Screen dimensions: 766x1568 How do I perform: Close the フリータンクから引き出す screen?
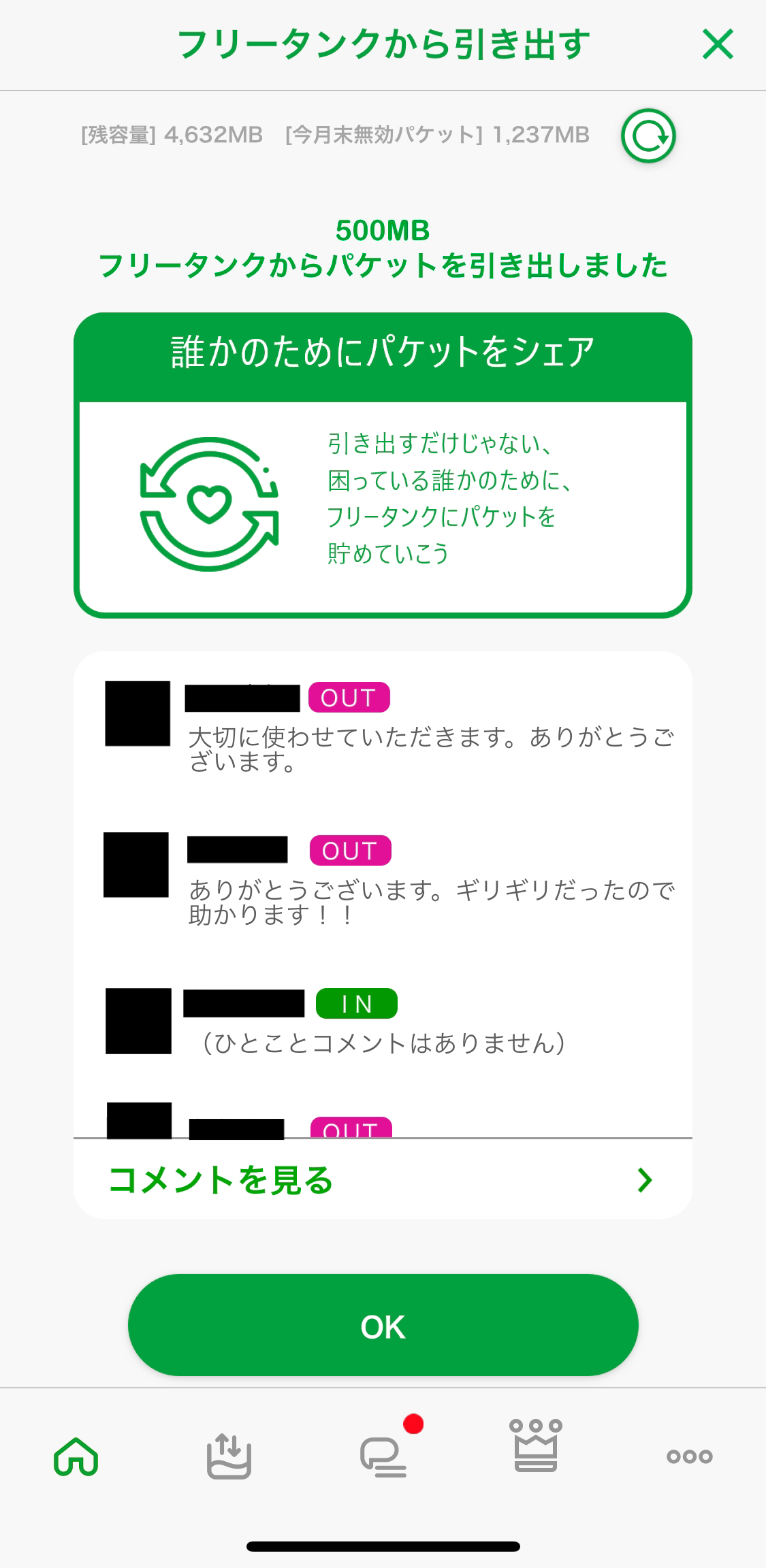[x=717, y=45]
